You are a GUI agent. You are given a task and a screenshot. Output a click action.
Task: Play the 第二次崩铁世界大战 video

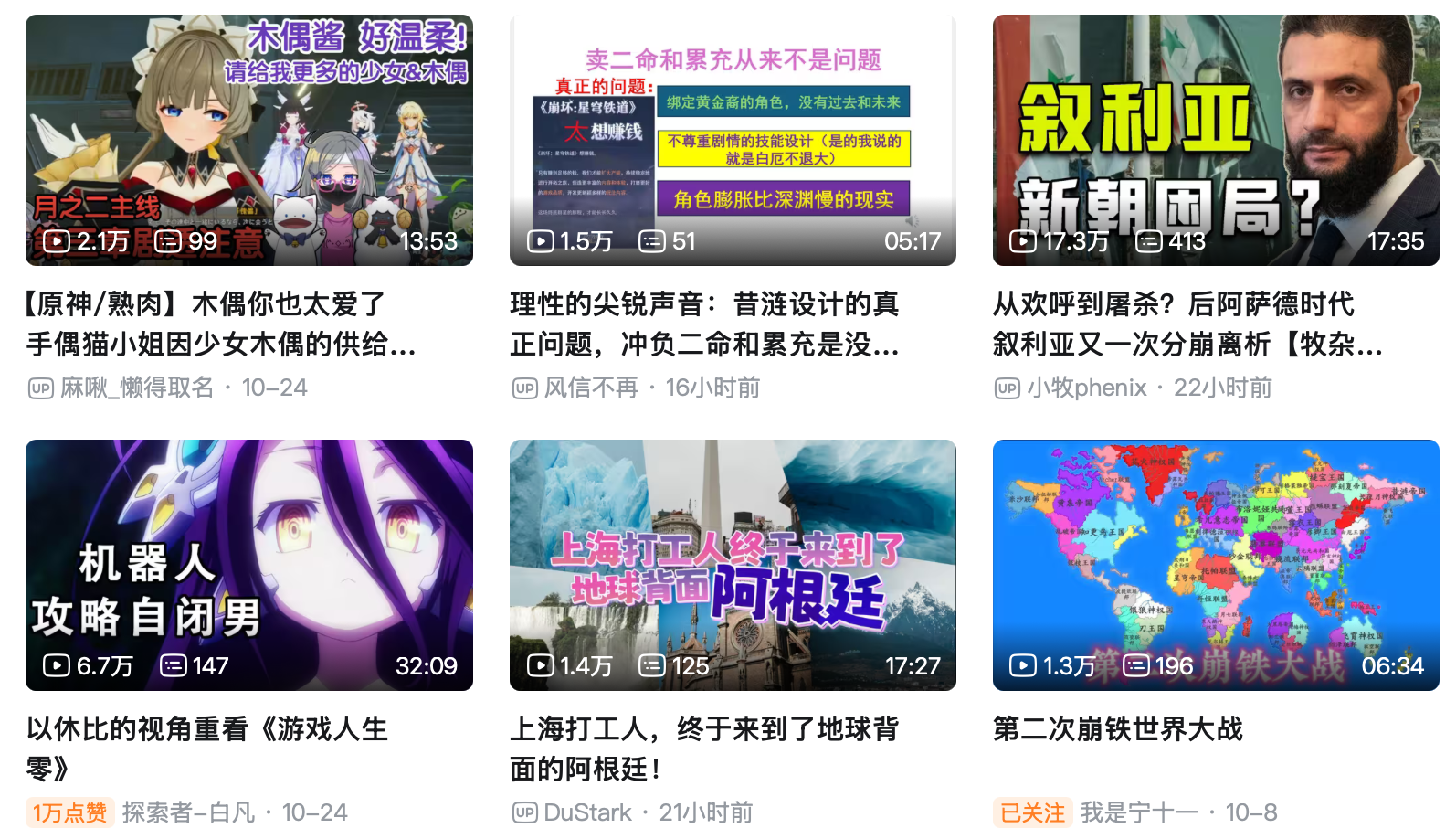[x=1216, y=565]
